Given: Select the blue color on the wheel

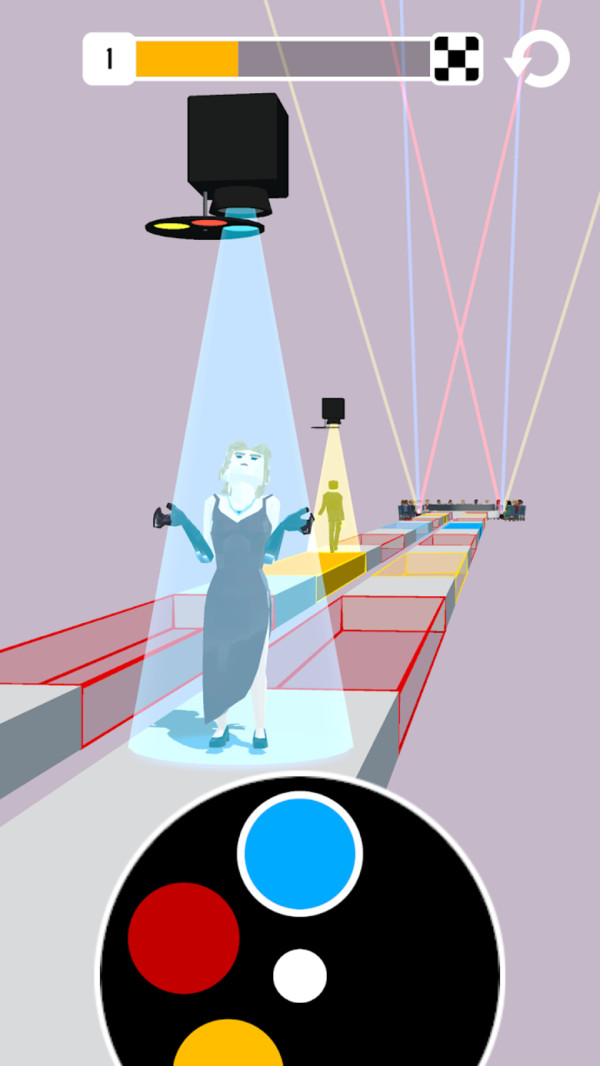Looking at the screenshot, I should (300, 853).
